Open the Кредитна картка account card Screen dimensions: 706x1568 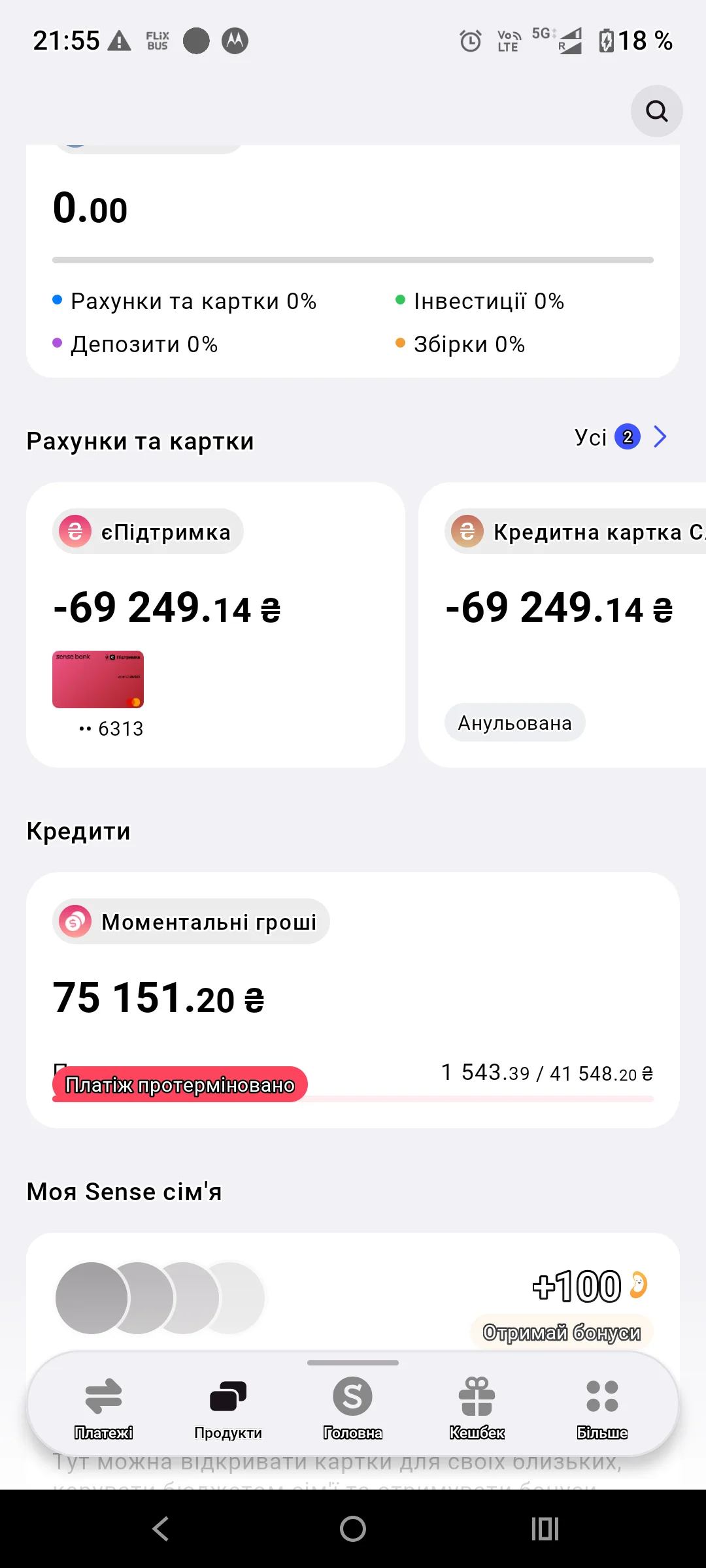tap(562, 624)
